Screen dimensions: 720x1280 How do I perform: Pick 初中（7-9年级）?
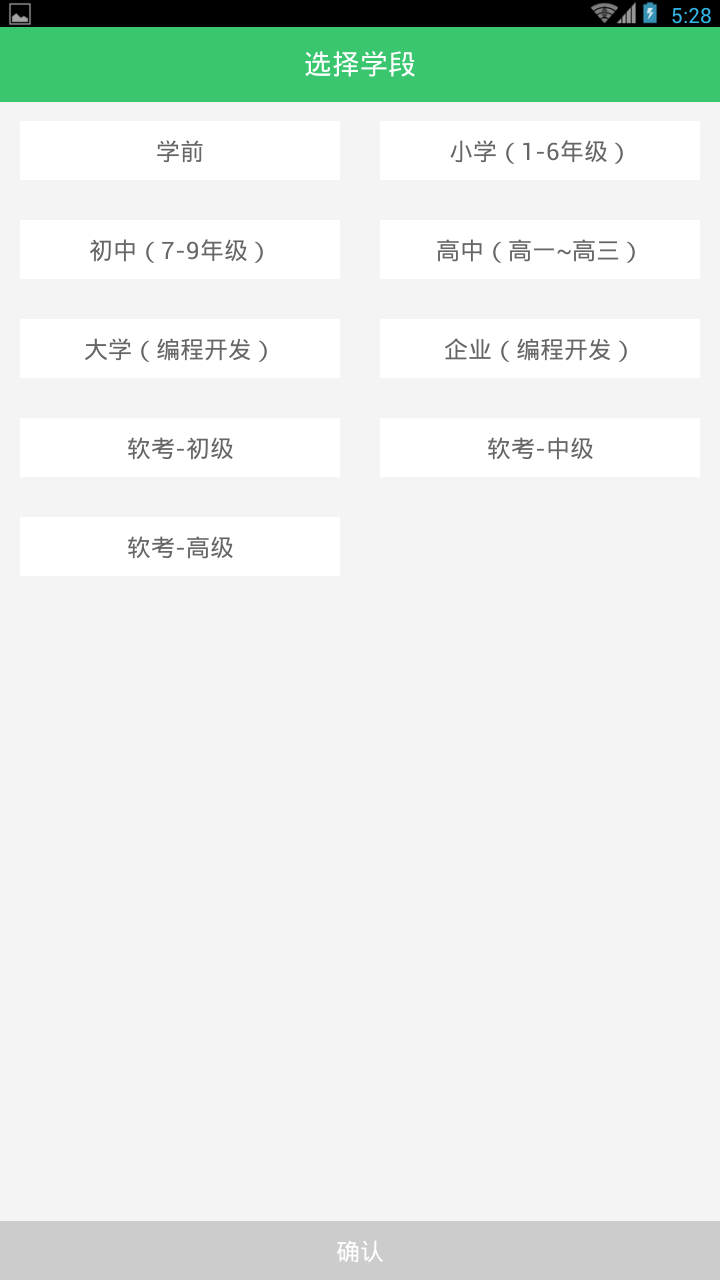(x=180, y=250)
